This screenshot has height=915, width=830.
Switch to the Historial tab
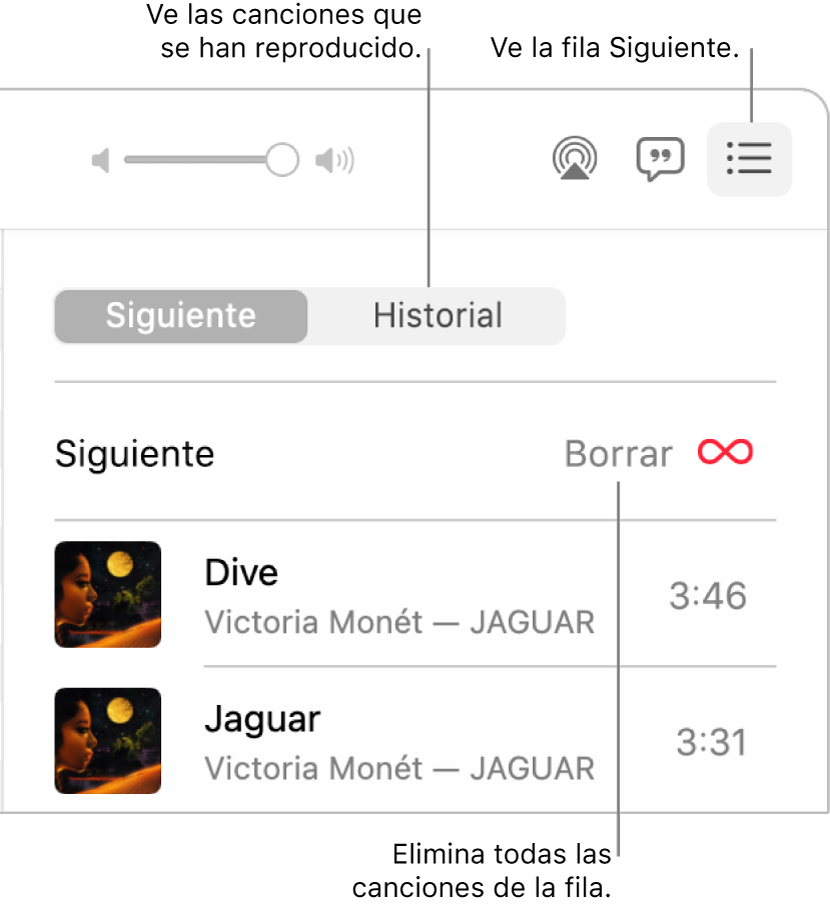coord(437,316)
